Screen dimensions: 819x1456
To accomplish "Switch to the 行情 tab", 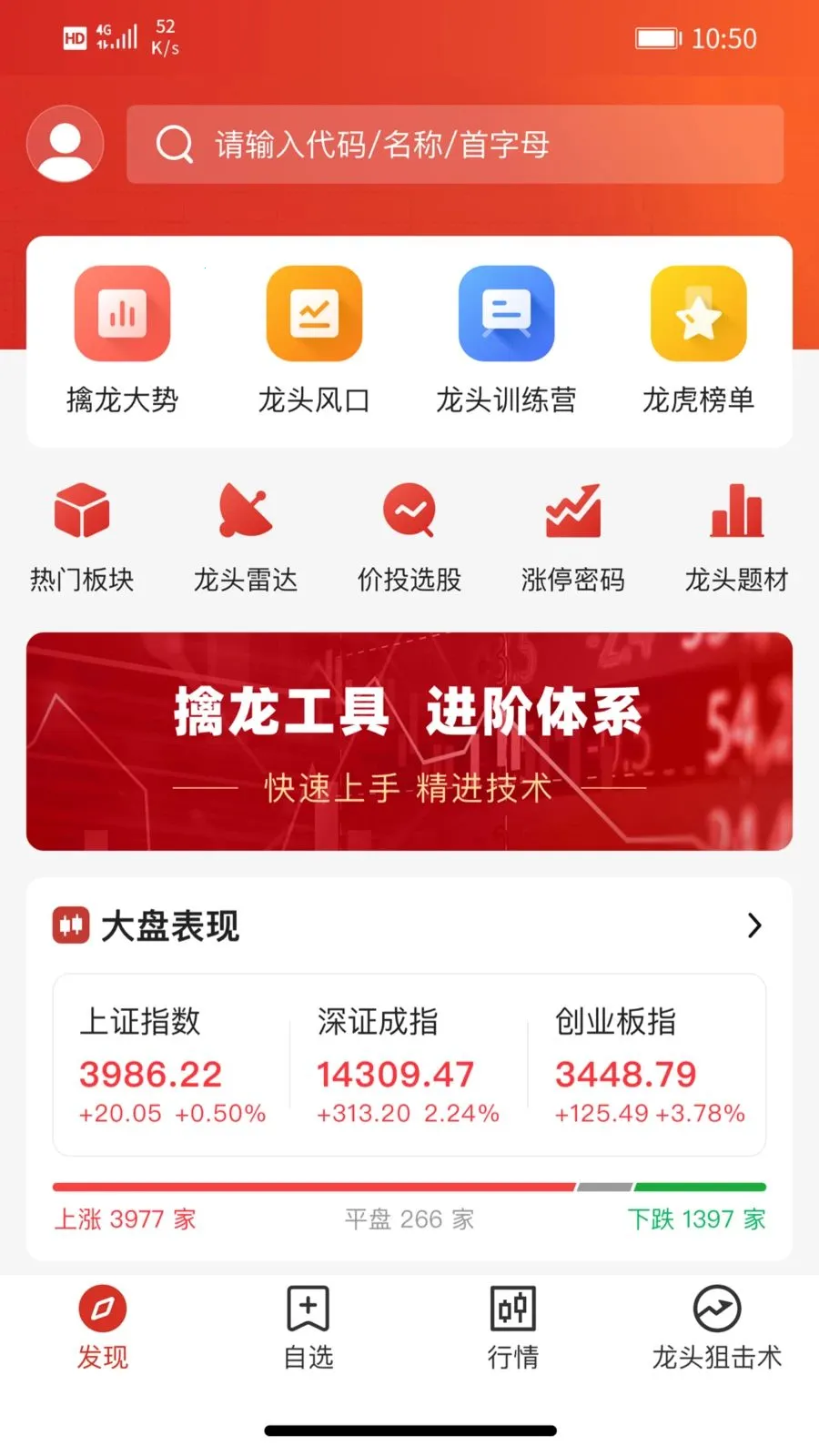I will point(512,1327).
